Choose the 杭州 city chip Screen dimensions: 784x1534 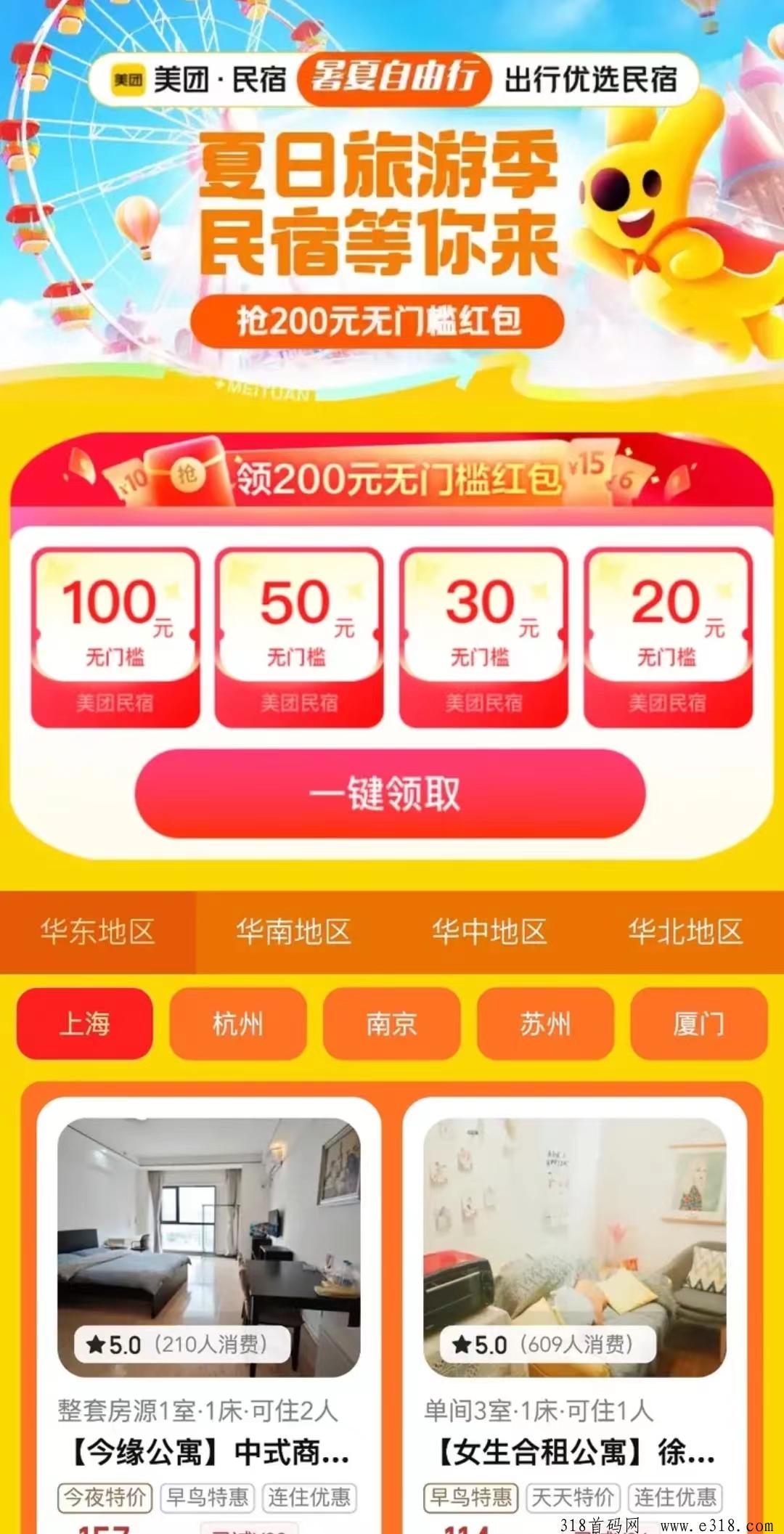(x=238, y=1024)
